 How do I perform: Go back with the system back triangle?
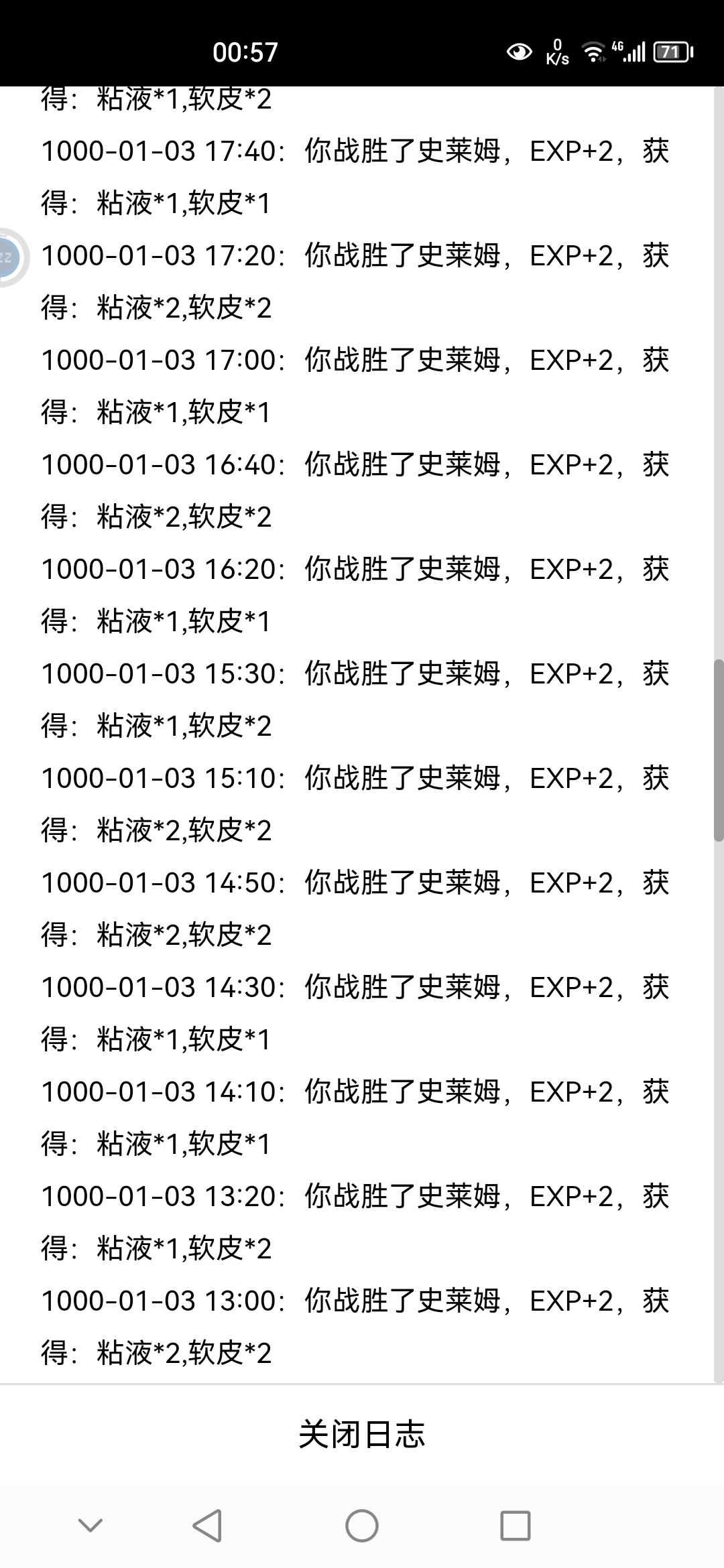[207, 1526]
